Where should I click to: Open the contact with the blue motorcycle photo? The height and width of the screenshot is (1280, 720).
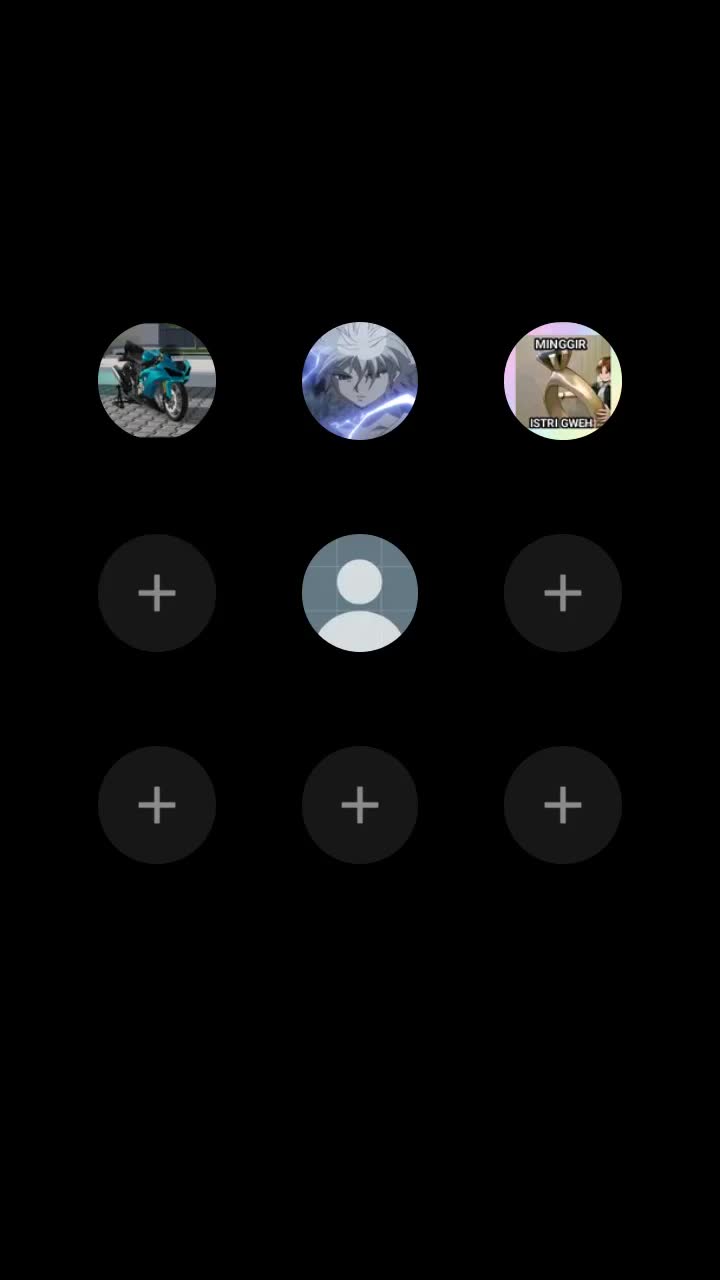coord(157,380)
